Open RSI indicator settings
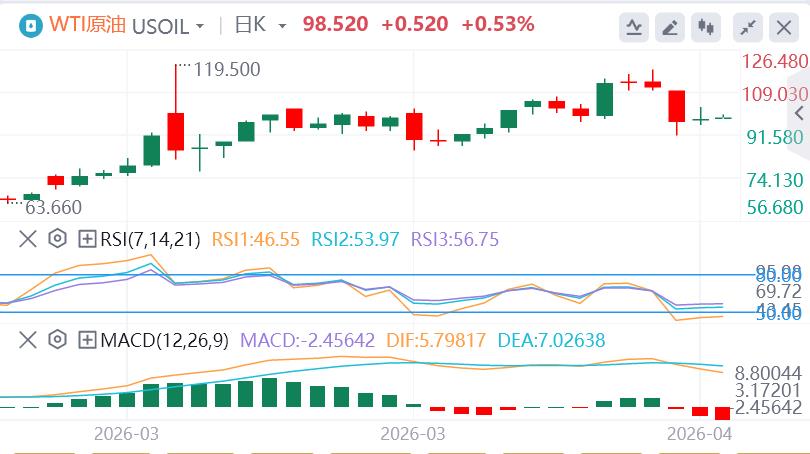 click(58, 239)
